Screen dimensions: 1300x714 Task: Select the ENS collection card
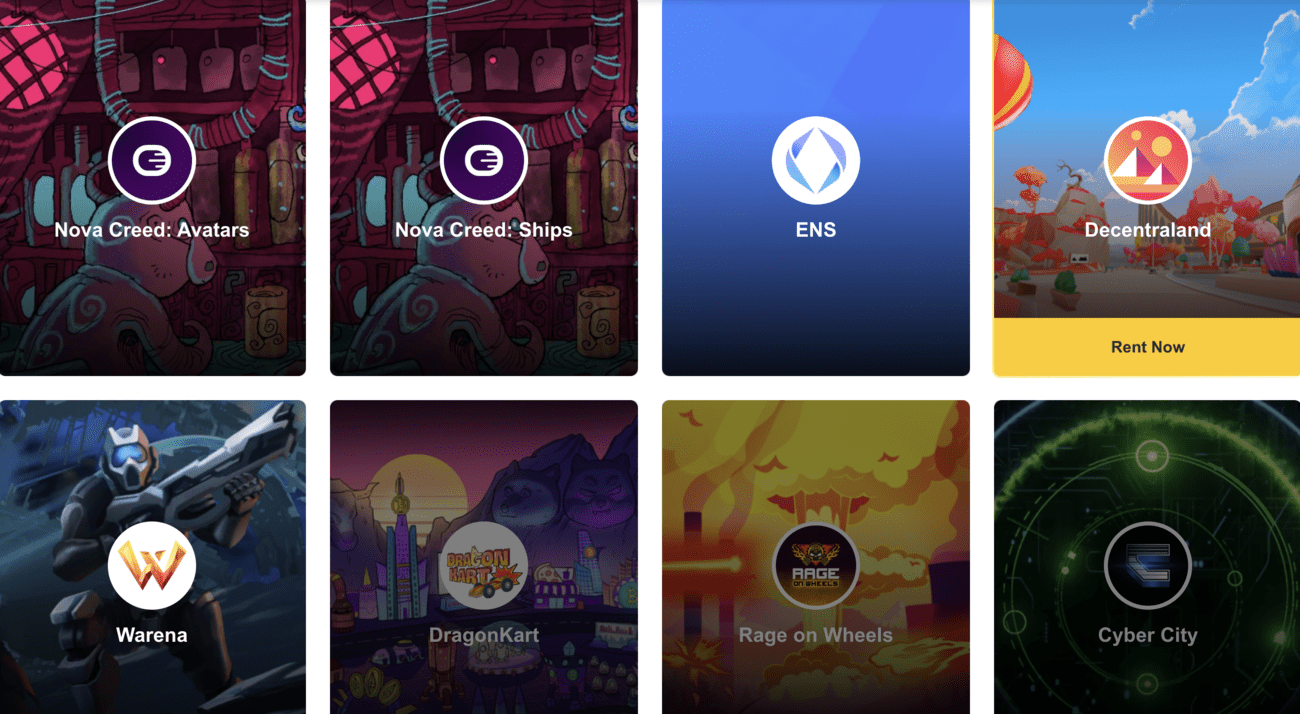pos(816,190)
